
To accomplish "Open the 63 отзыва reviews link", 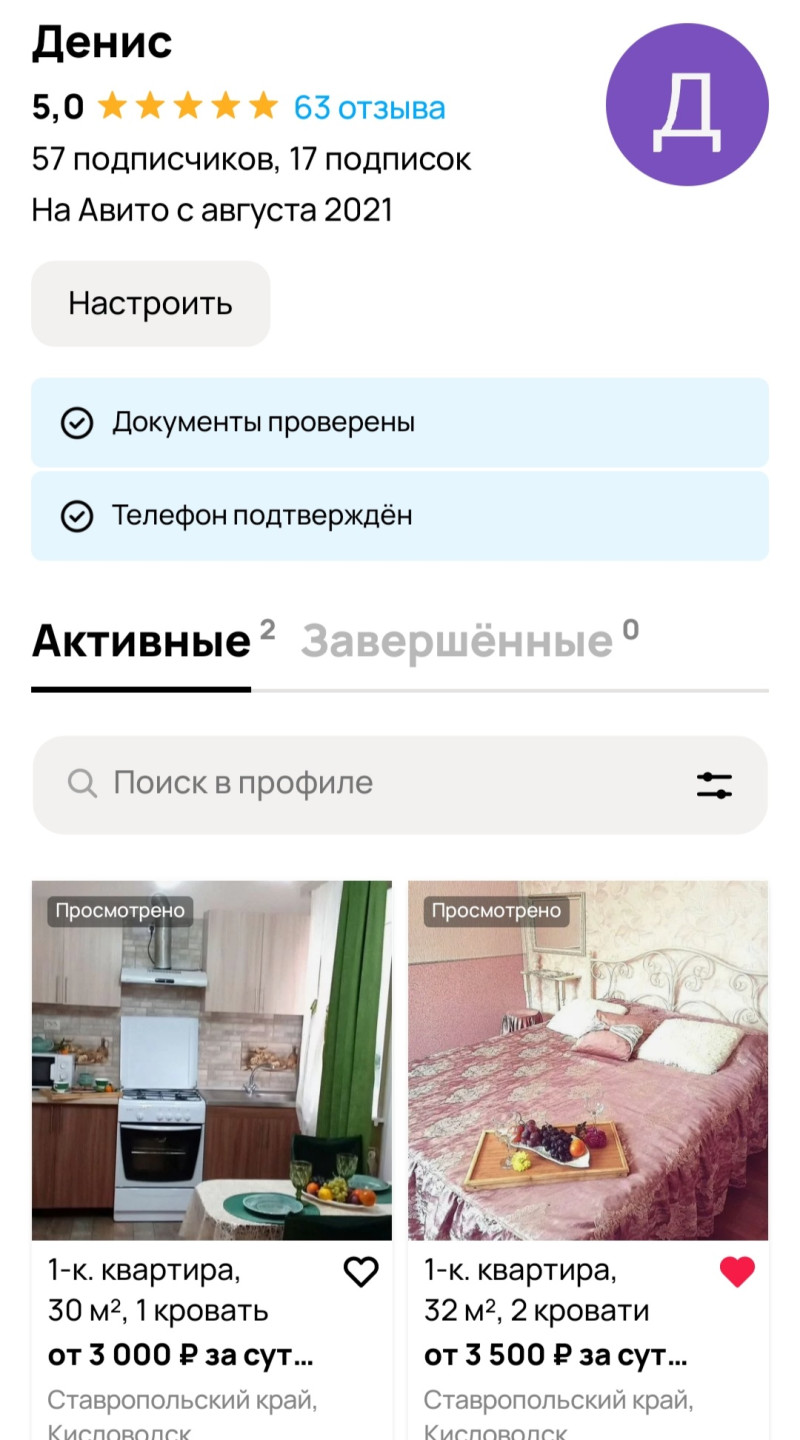I will pos(369,107).
